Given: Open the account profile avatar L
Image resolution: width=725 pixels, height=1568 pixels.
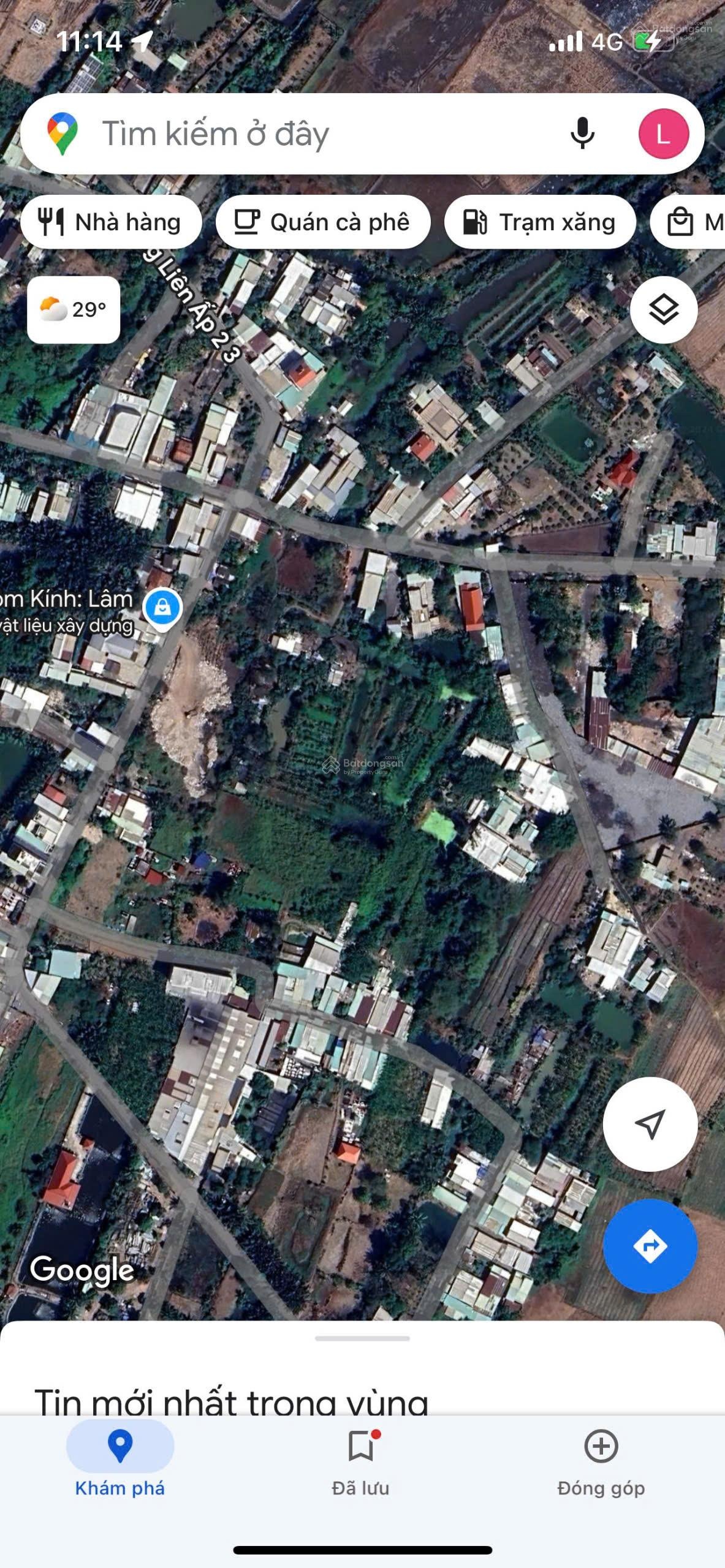Looking at the screenshot, I should pos(663,134).
